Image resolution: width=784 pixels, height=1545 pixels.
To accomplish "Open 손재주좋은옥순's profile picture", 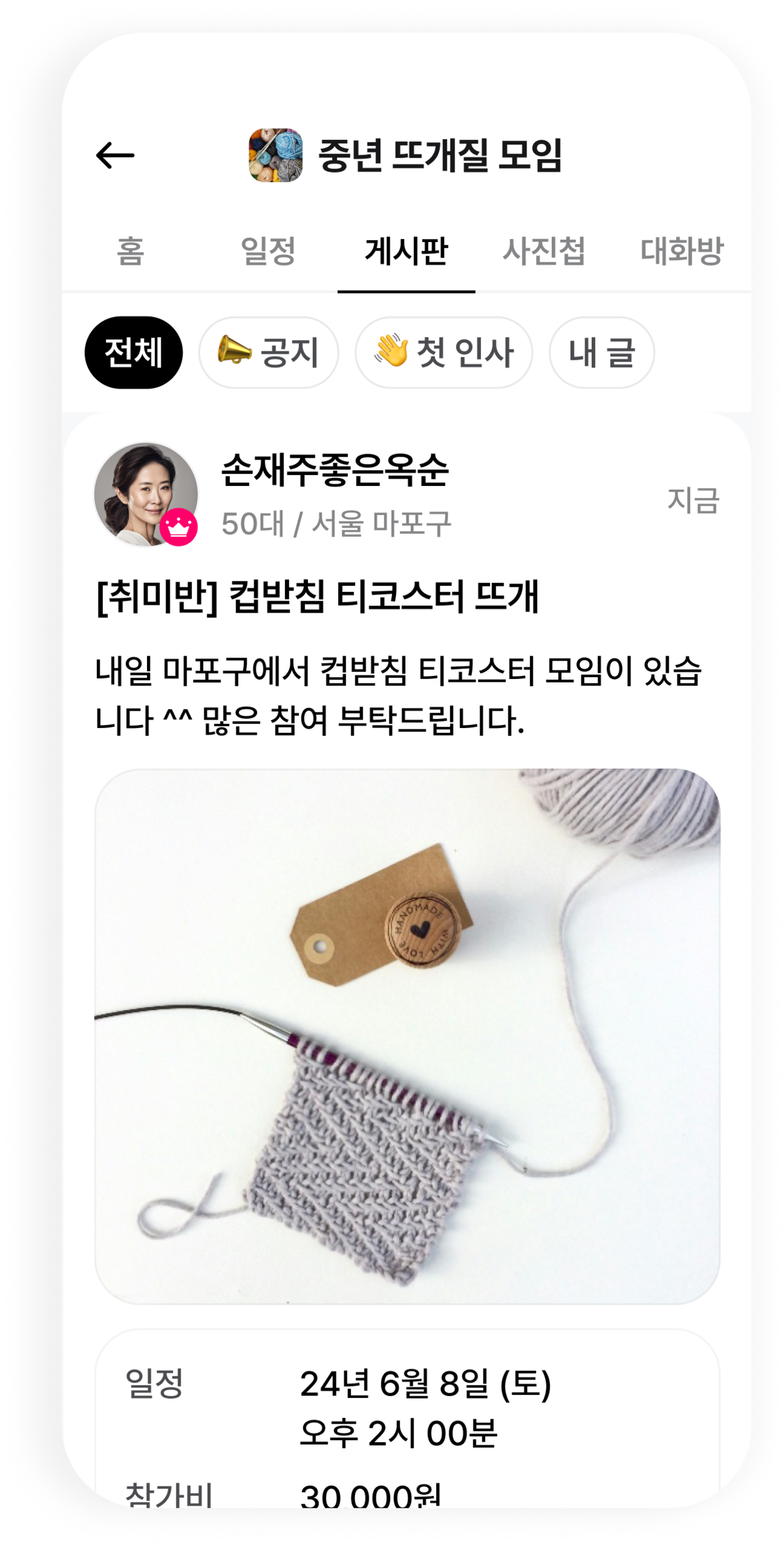I will [x=146, y=494].
